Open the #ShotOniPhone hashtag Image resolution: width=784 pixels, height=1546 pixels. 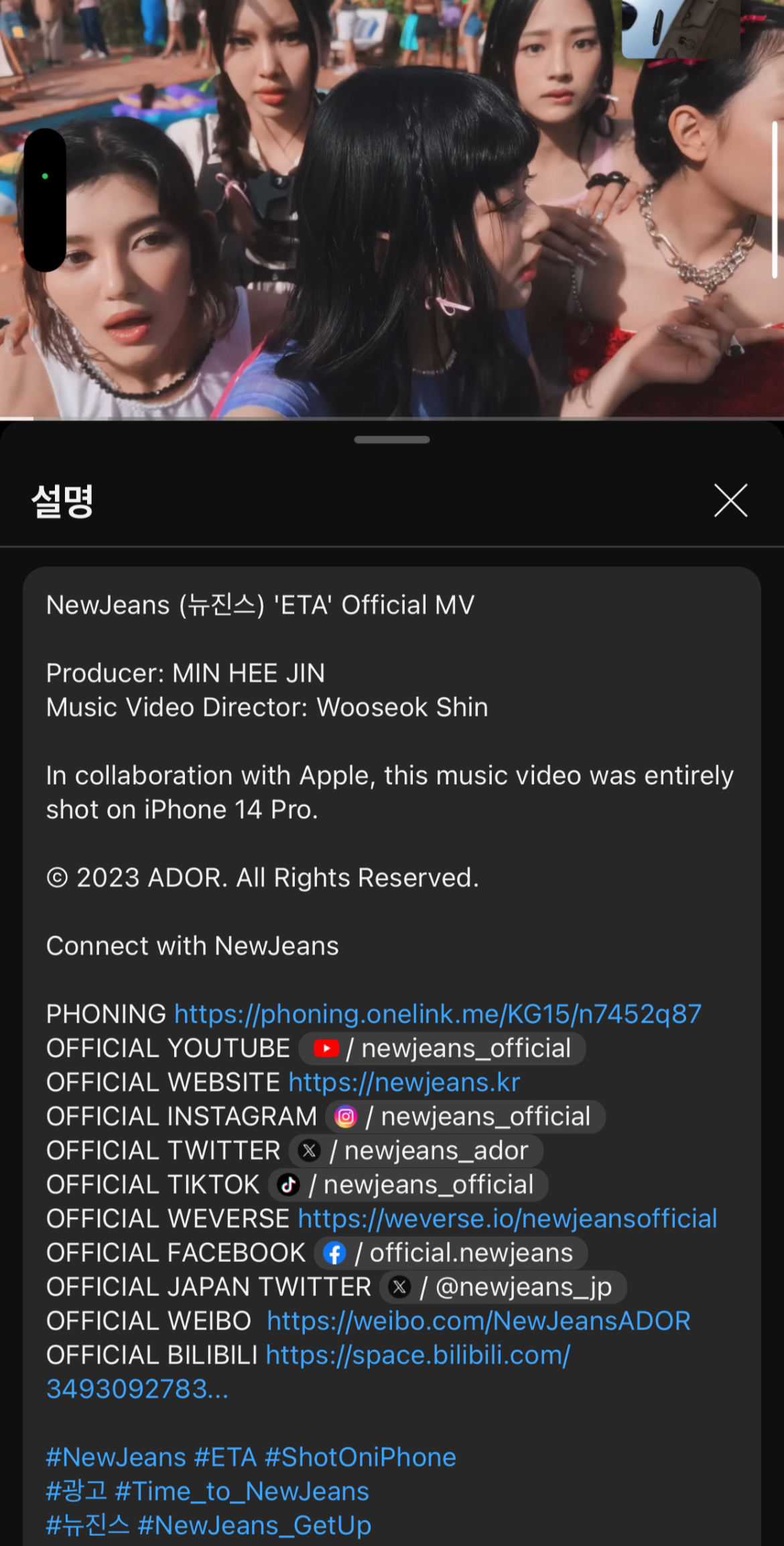pos(361,1457)
